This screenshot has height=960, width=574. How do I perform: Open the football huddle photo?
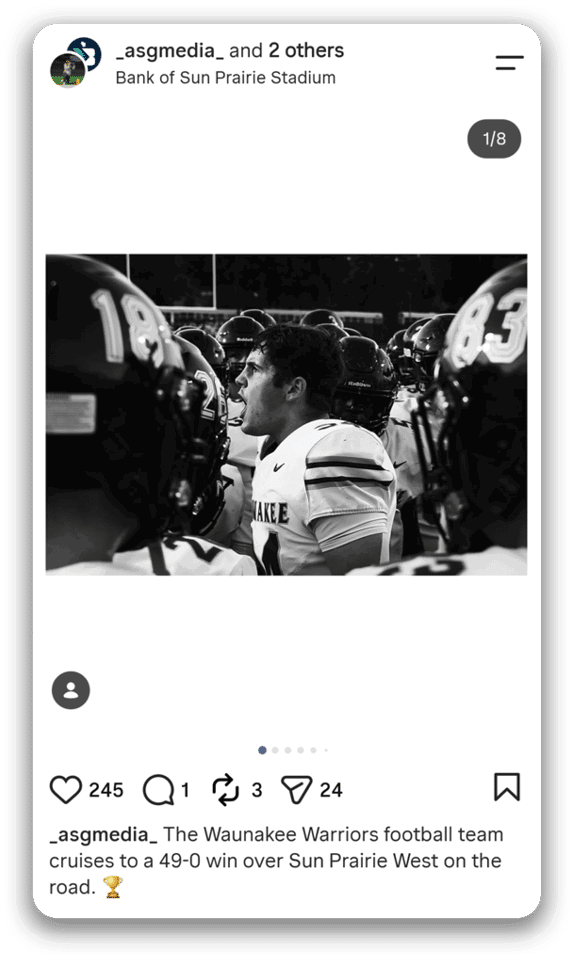286,414
